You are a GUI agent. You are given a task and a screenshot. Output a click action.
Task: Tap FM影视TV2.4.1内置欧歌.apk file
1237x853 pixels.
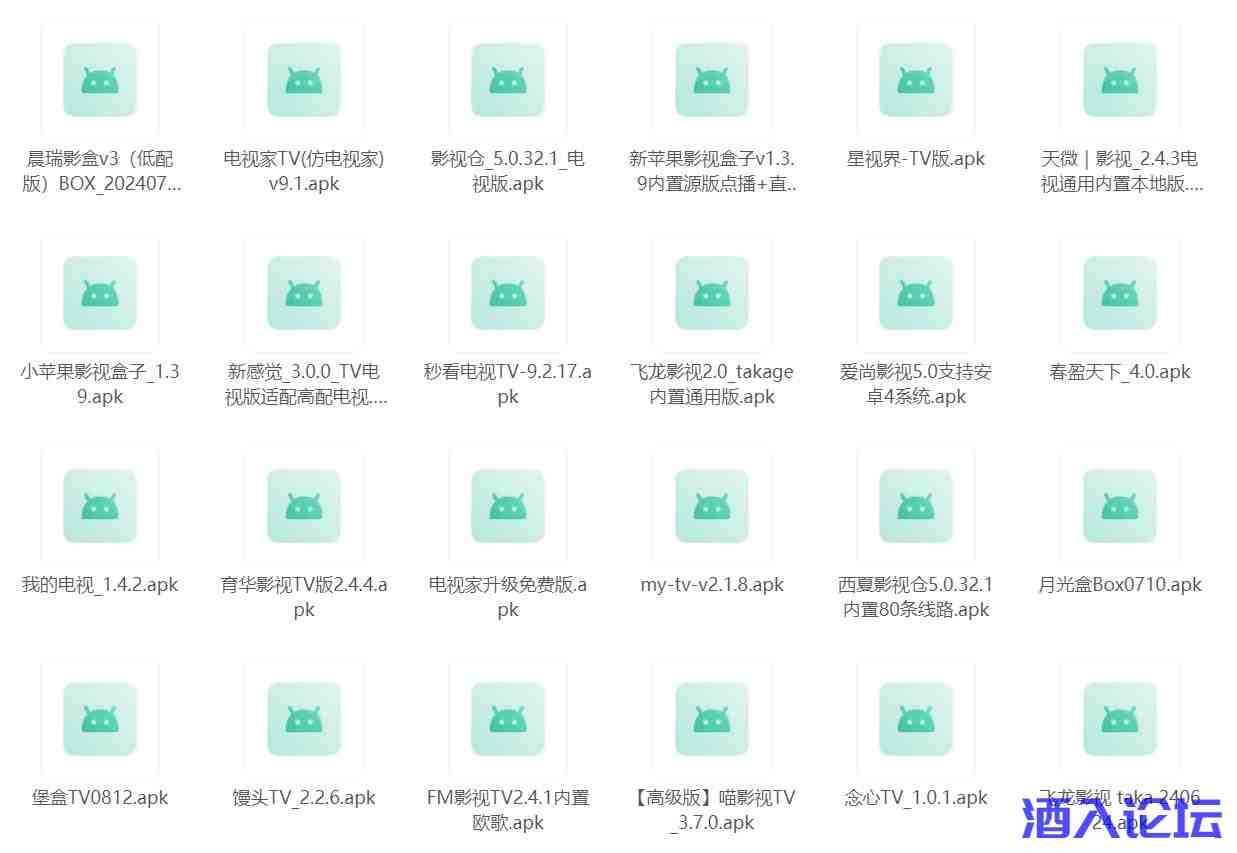click(508, 719)
